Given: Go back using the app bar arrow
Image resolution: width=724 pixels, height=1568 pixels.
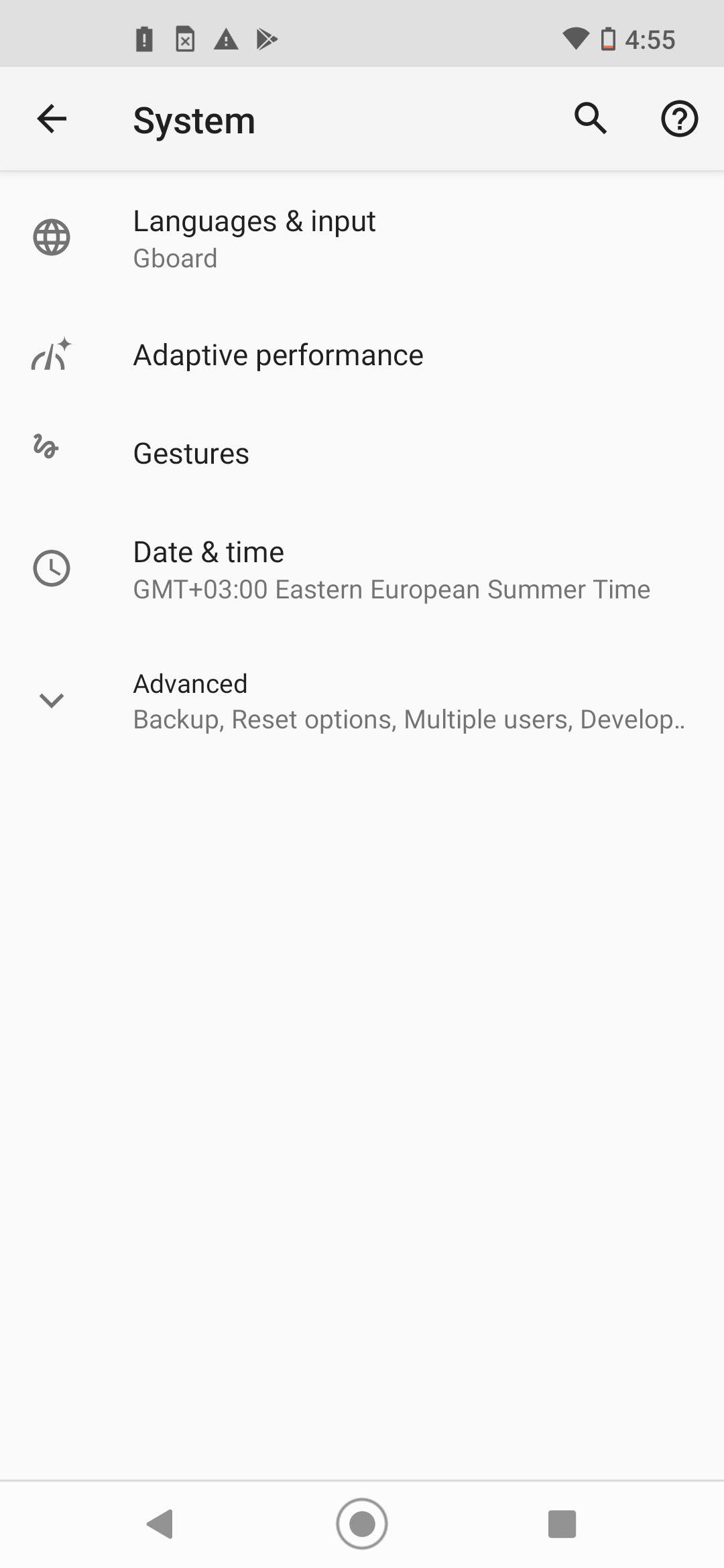Looking at the screenshot, I should point(52,119).
